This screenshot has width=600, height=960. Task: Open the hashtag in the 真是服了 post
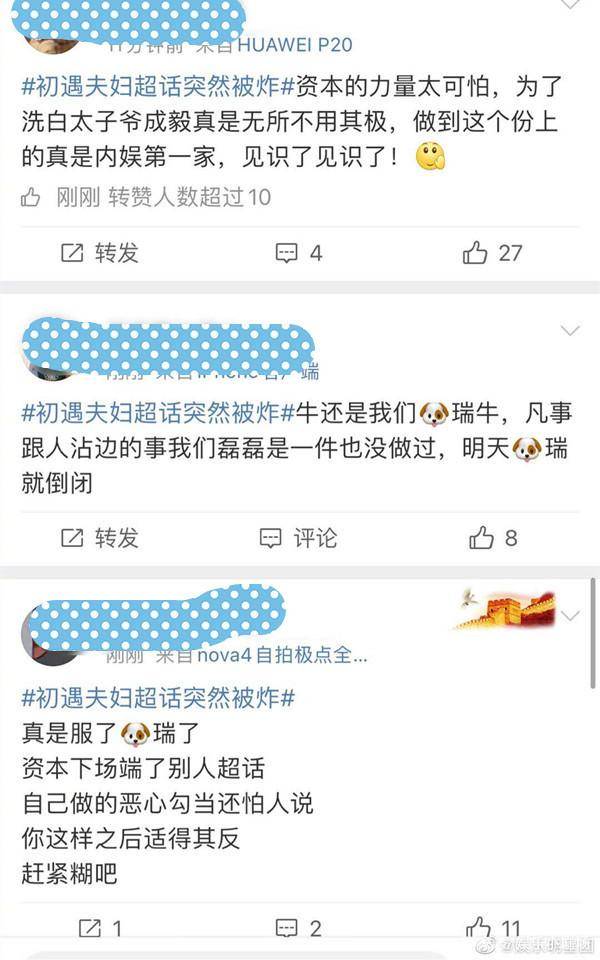pos(156,697)
